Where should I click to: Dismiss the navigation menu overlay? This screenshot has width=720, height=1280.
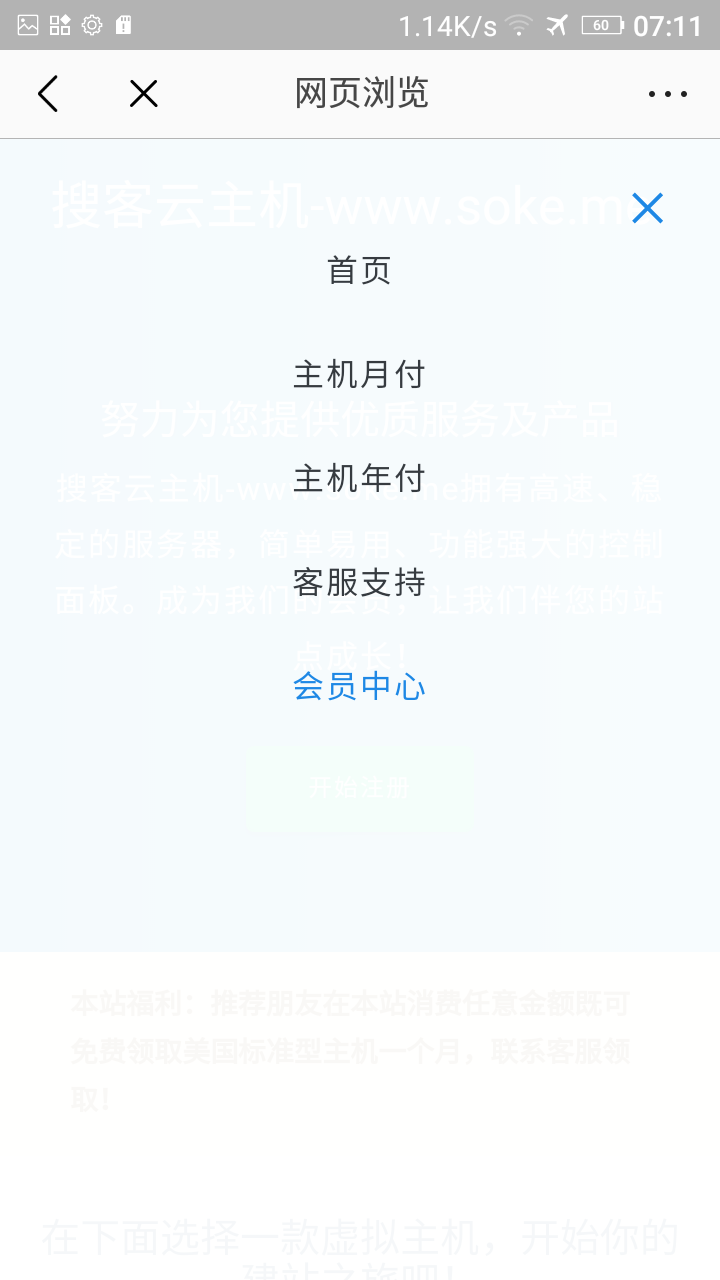647,208
